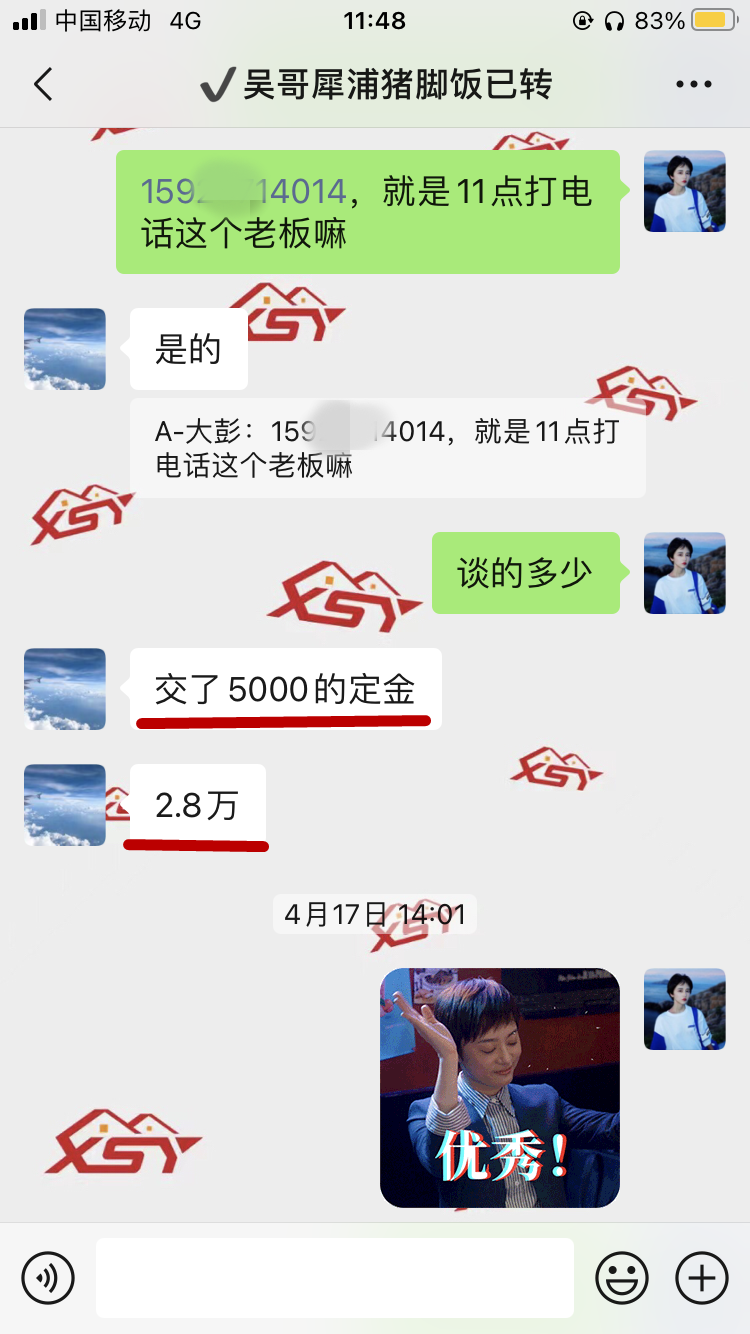View own avatar beside 谈的多少 message
This screenshot has height=1334, width=750.
point(684,573)
